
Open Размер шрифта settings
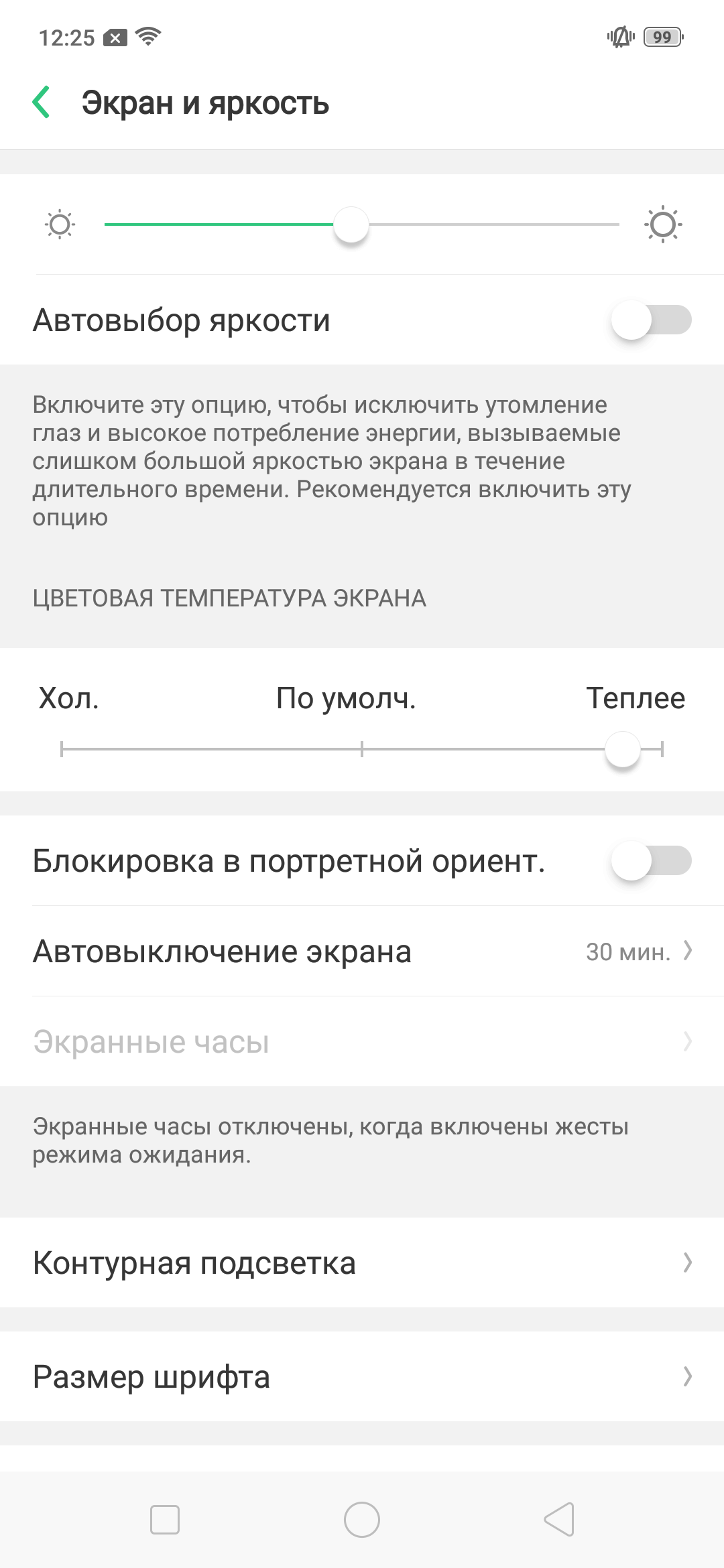[x=362, y=1377]
